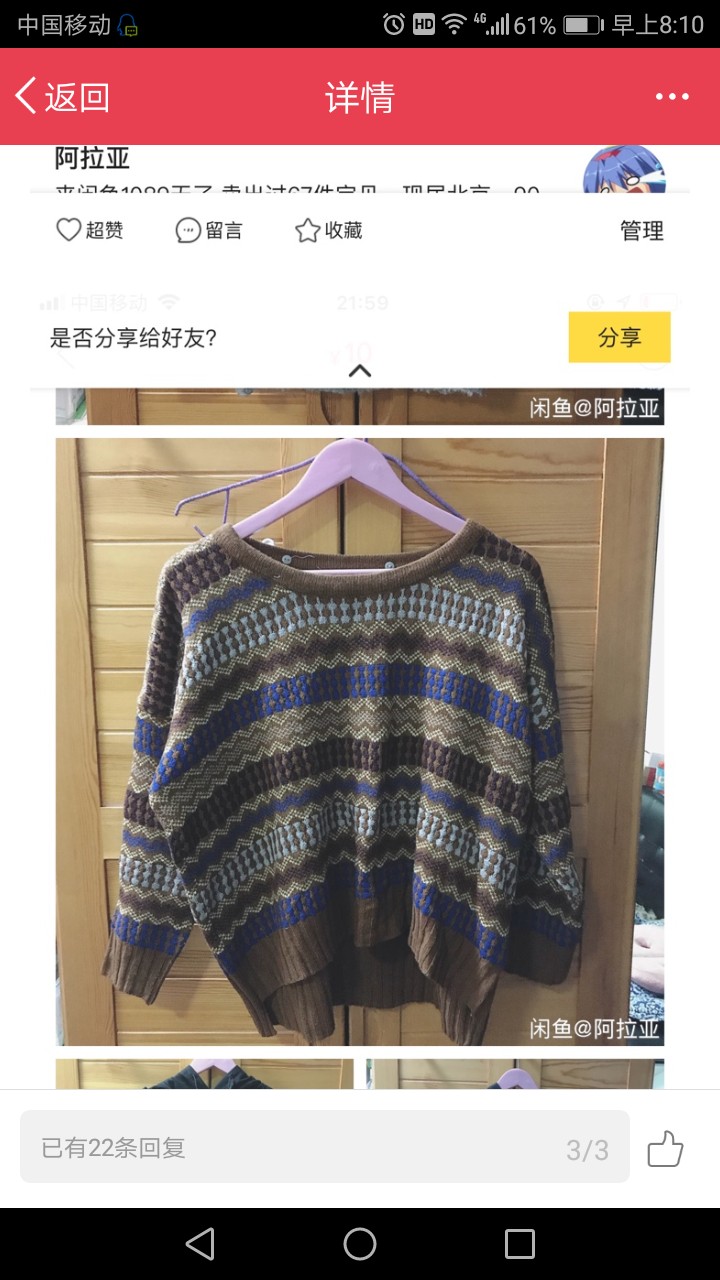The height and width of the screenshot is (1280, 720).
Task: Tap the 超赞 heart button
Action: tap(89, 230)
